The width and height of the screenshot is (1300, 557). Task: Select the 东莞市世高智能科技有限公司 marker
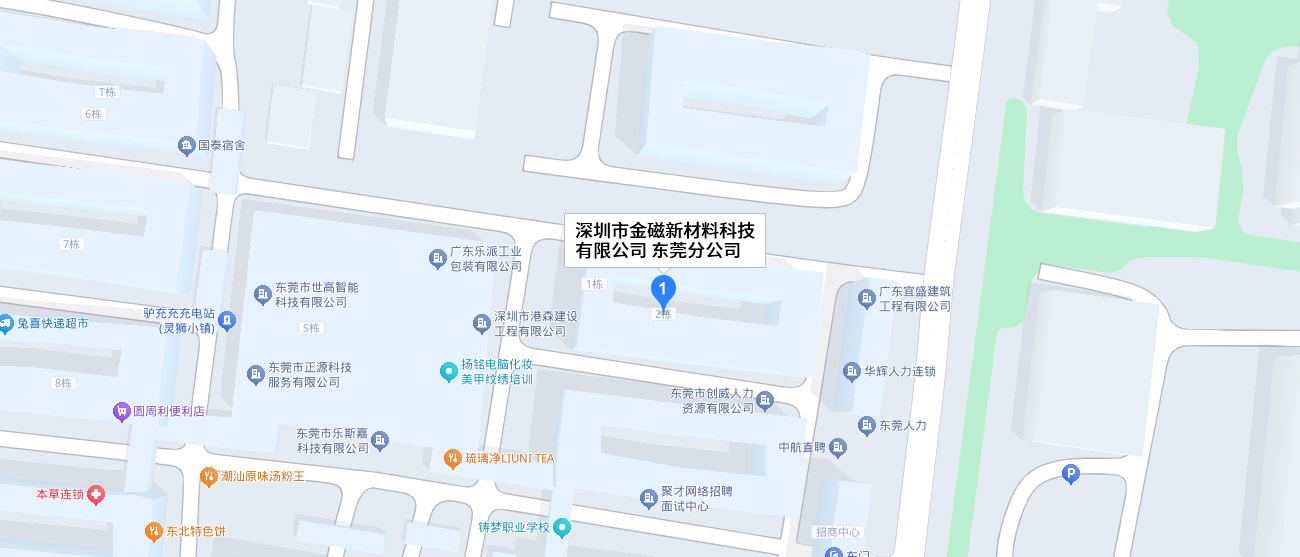point(262,294)
